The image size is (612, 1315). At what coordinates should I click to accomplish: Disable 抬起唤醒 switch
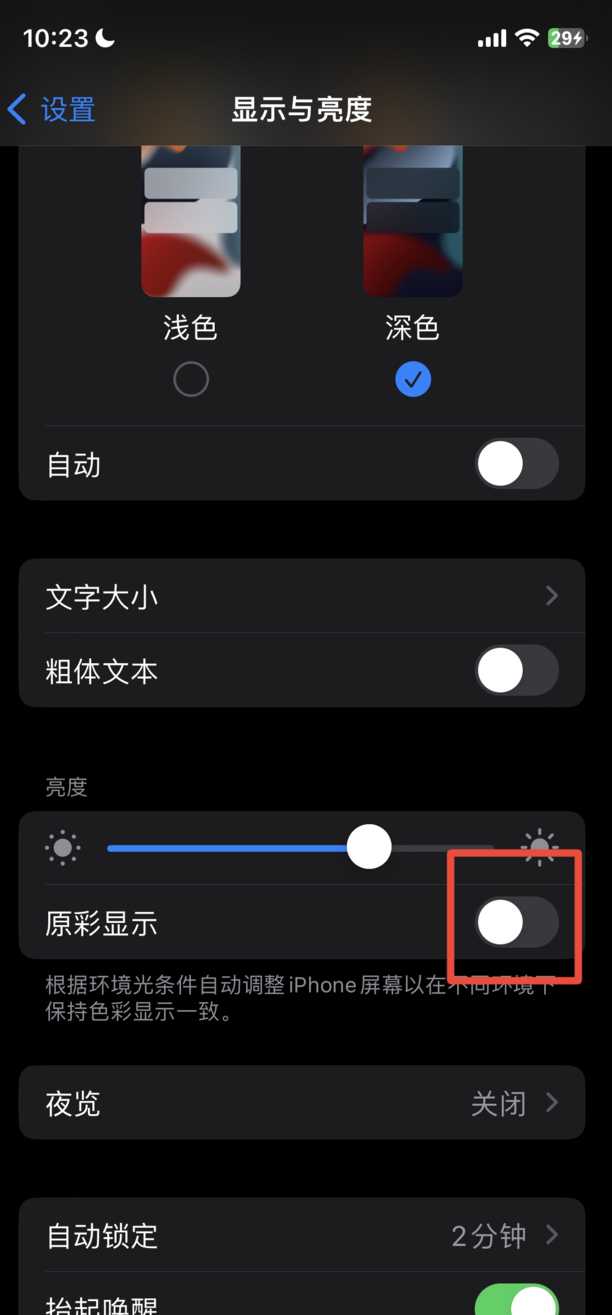pos(516,1301)
